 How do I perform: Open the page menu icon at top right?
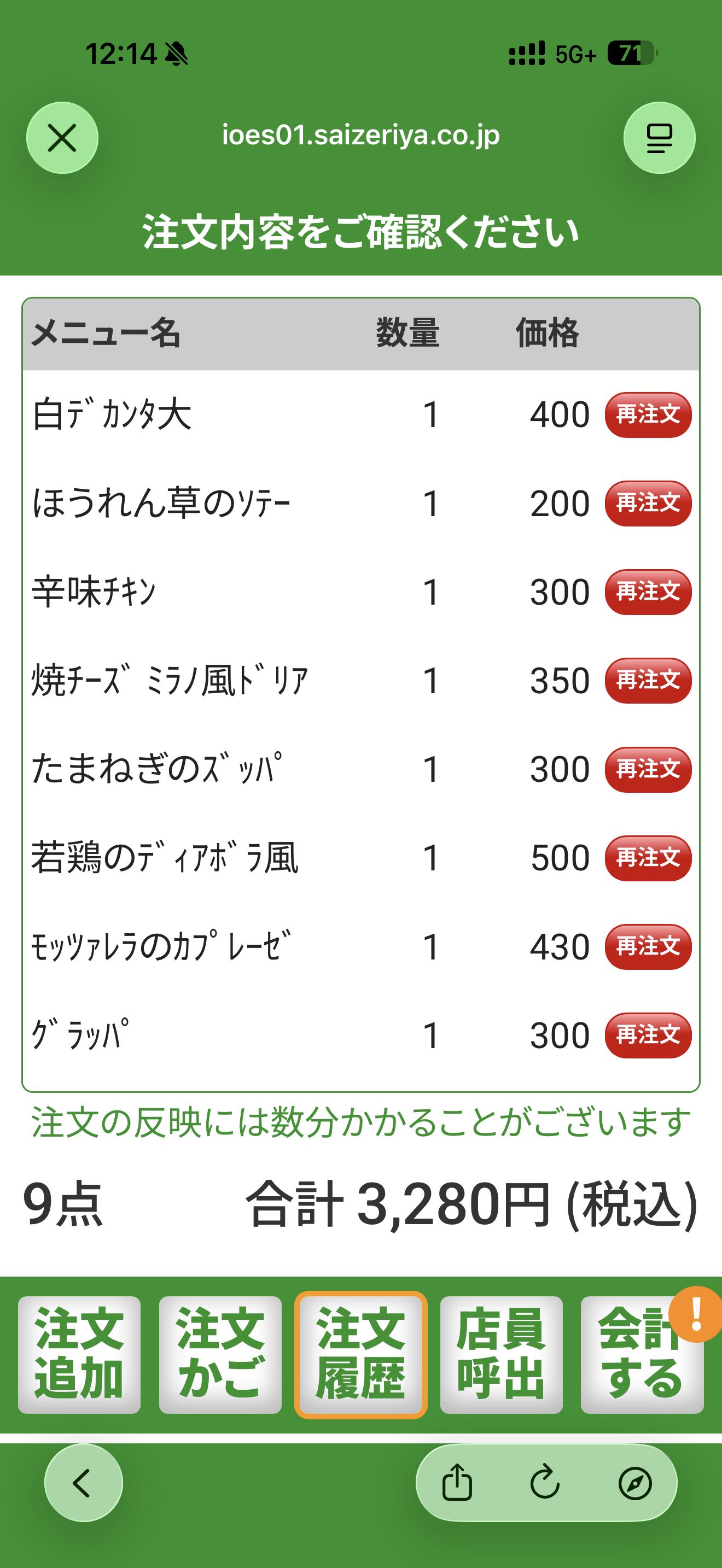click(659, 138)
